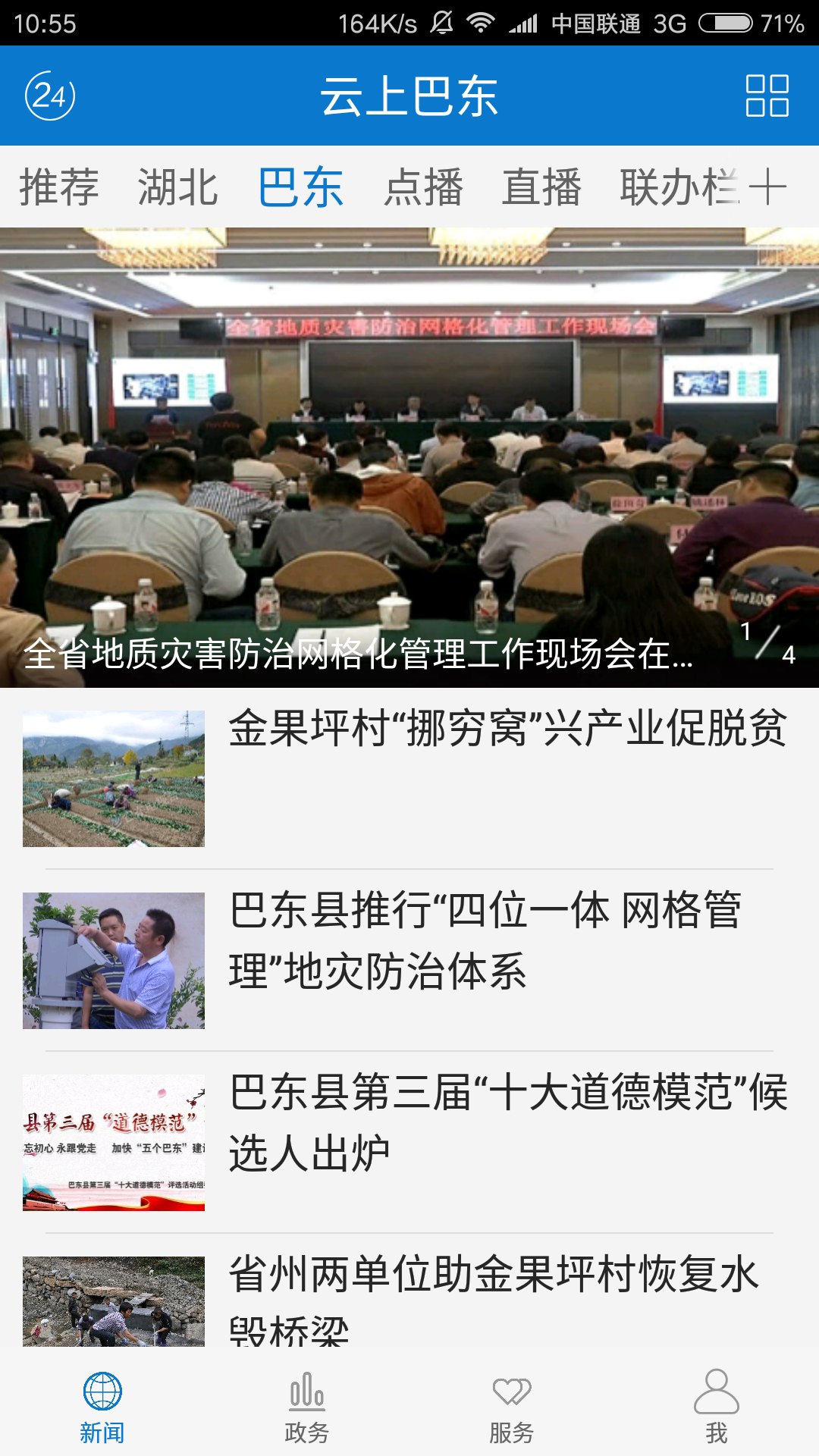Open the grid menu icon
The height and width of the screenshot is (1456, 819).
pos(767,96)
